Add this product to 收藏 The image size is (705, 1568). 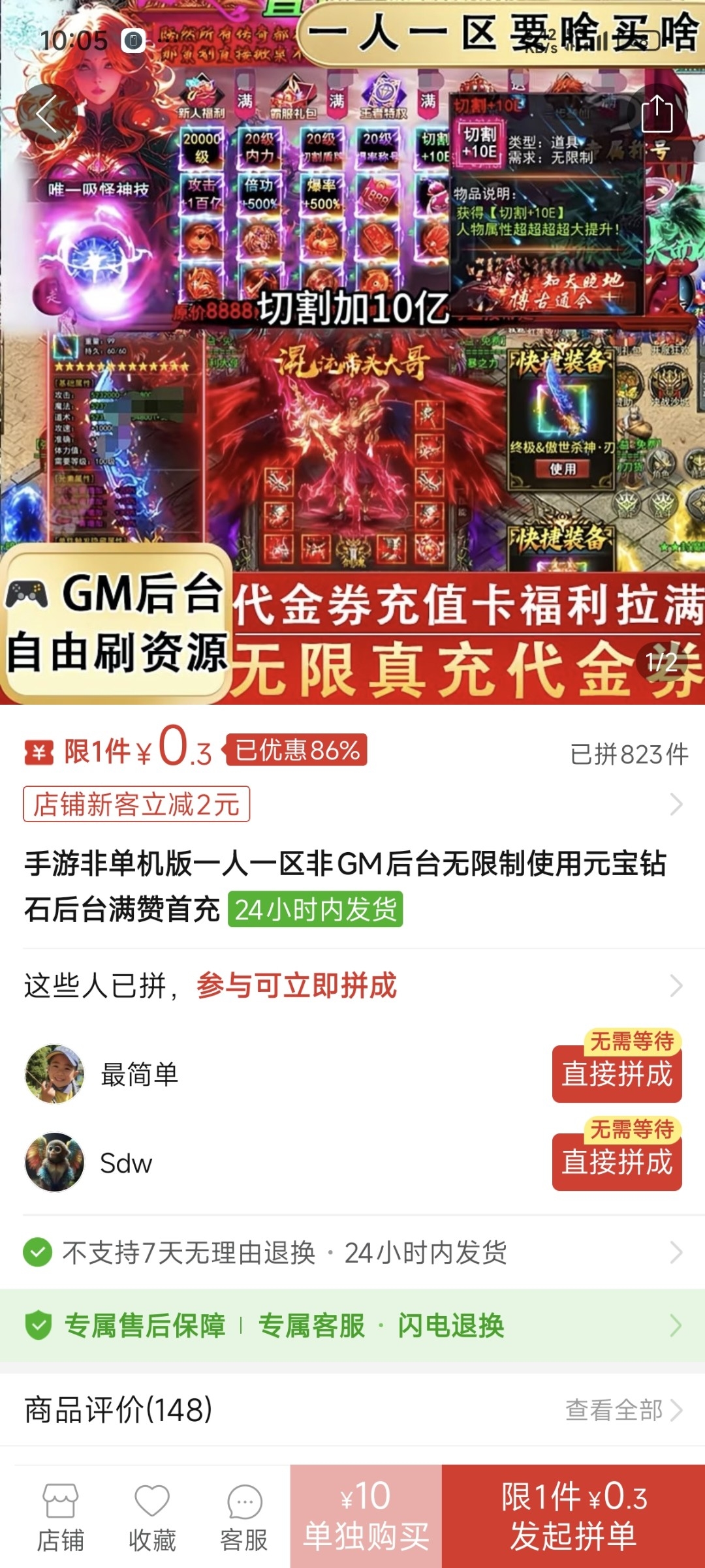pos(152,1517)
